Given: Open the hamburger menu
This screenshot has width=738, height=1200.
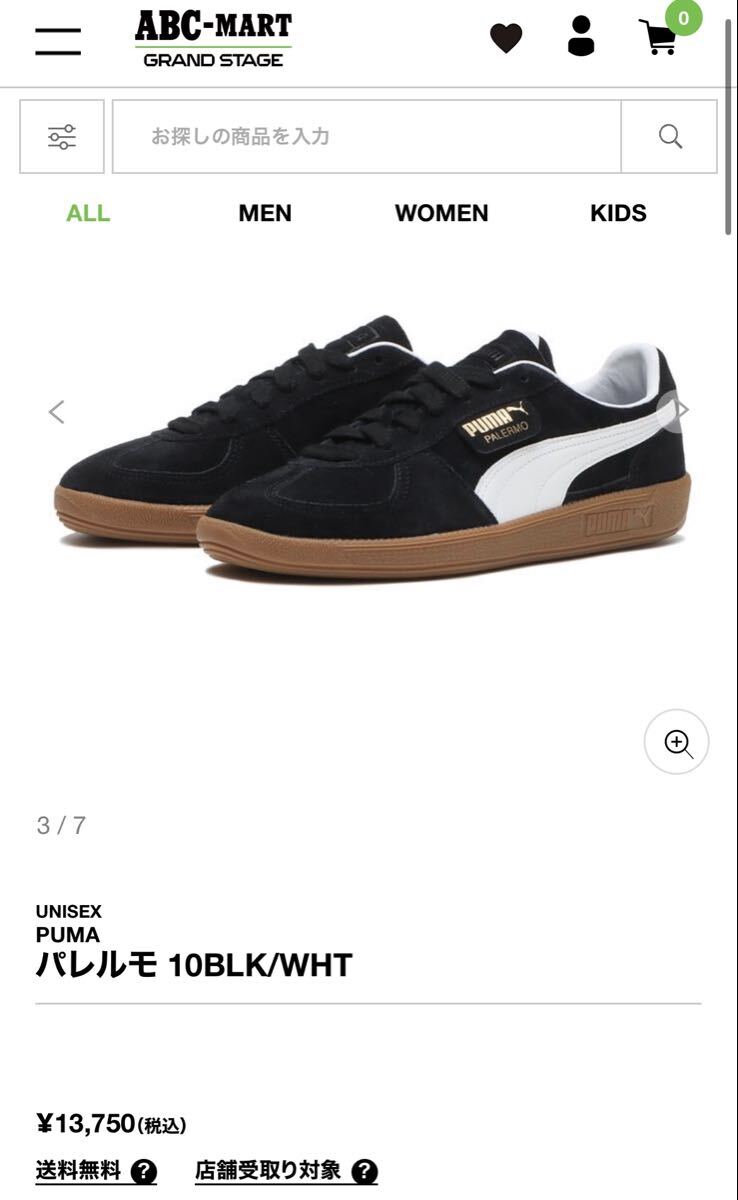Looking at the screenshot, I should tap(58, 41).
